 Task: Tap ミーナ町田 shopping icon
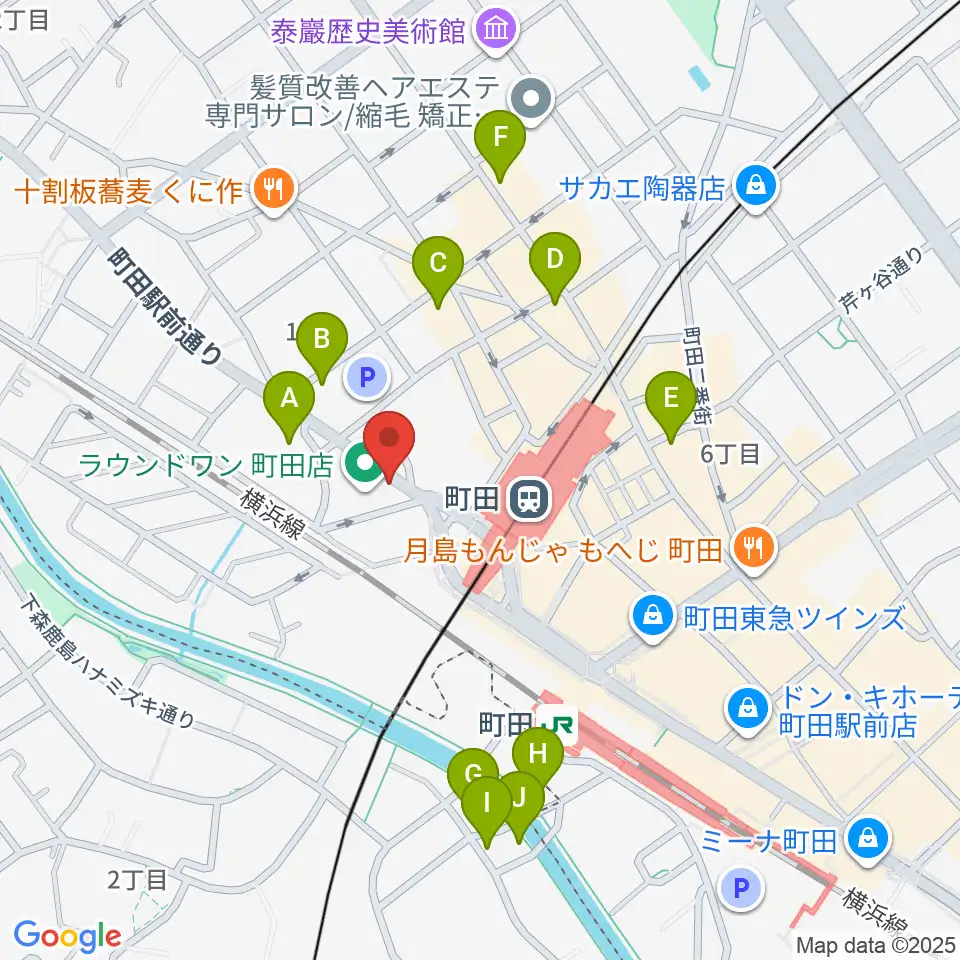pyautogui.click(x=868, y=837)
